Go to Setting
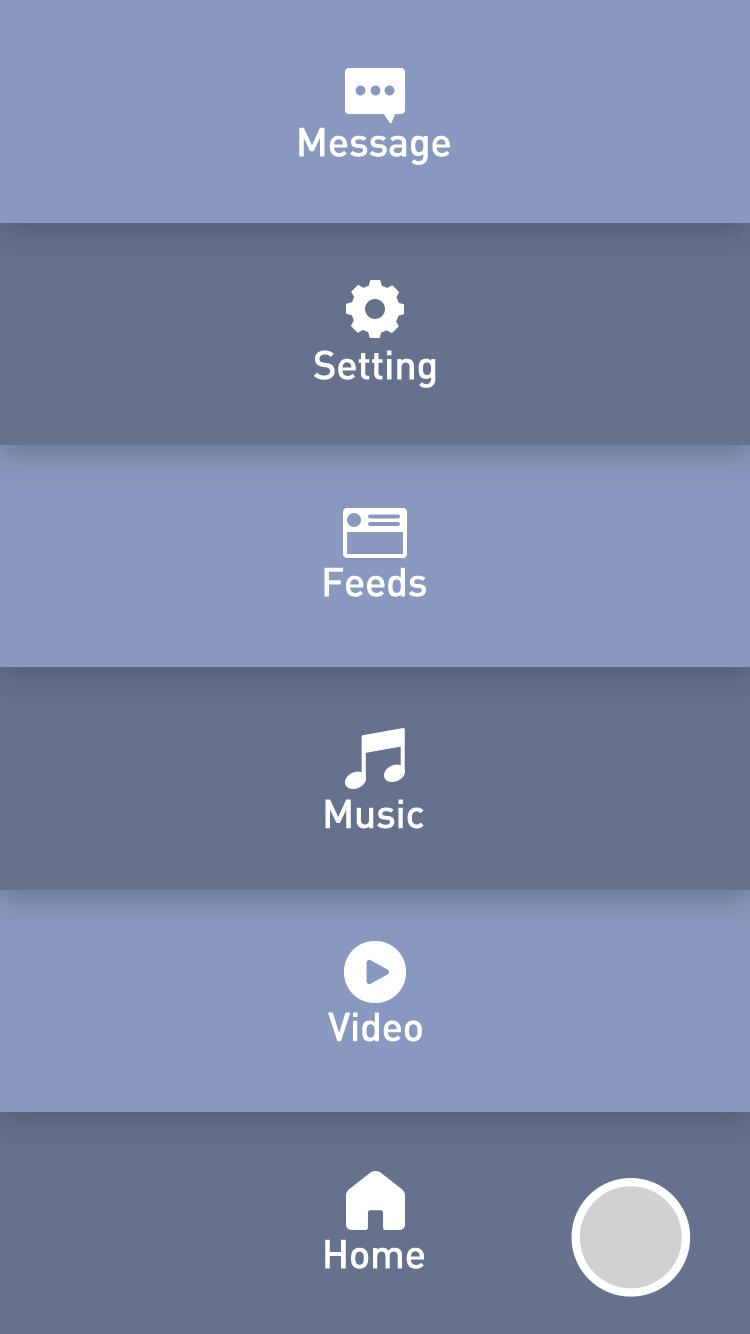This screenshot has height=1334, width=750. click(374, 335)
